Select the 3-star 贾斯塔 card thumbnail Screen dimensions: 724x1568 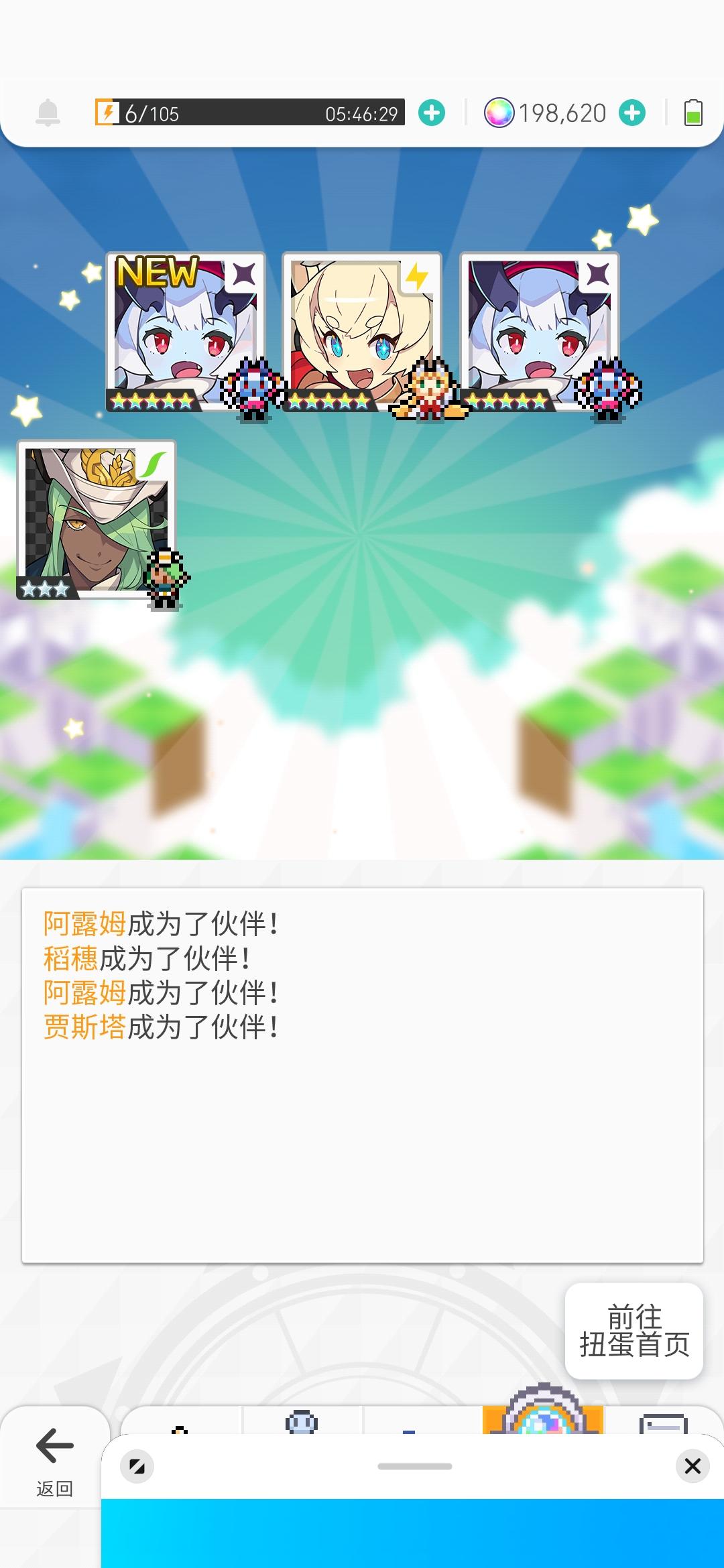97,523
